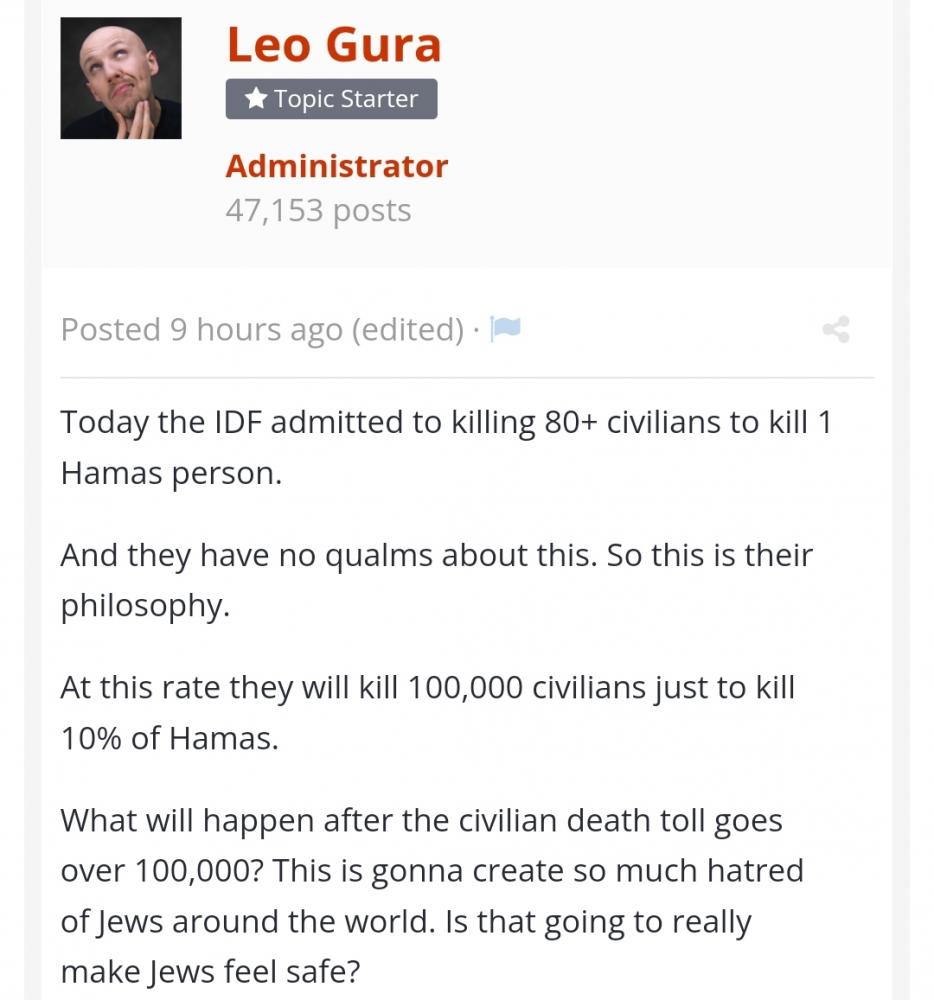
Task: Open the post author's profile name link
Action: pos(333,45)
